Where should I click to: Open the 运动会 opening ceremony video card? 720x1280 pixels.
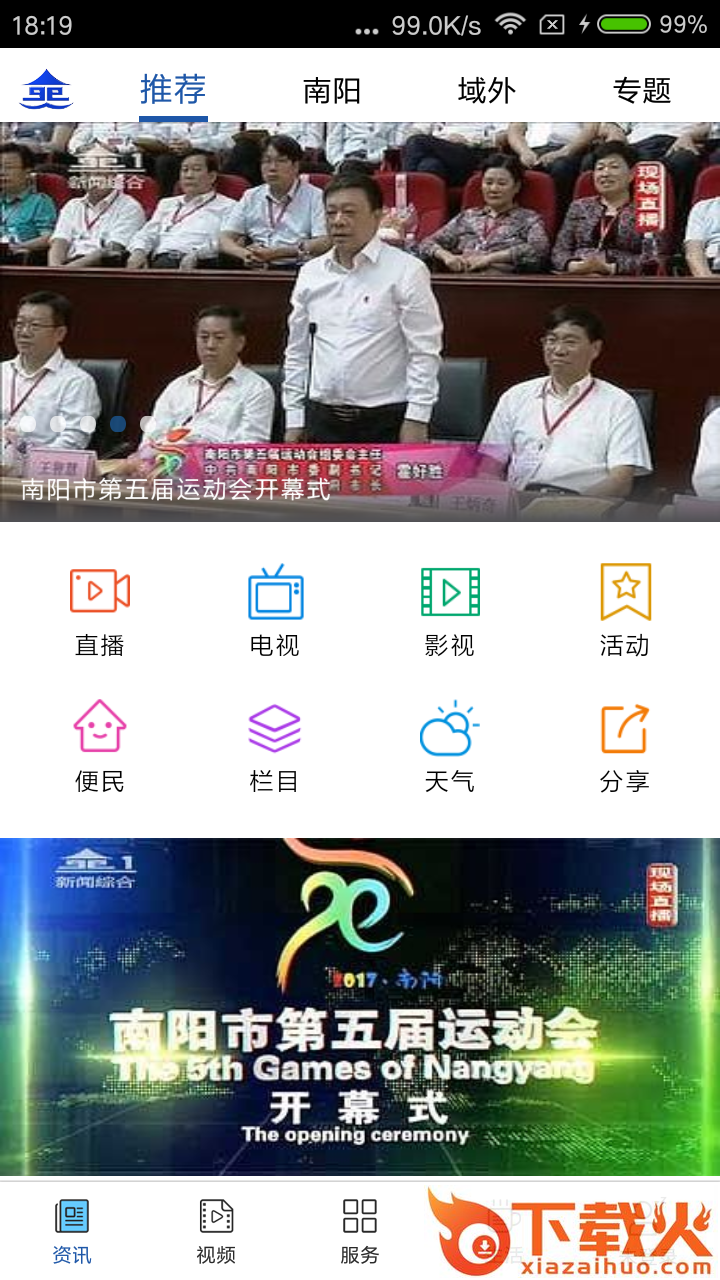pos(360,1005)
